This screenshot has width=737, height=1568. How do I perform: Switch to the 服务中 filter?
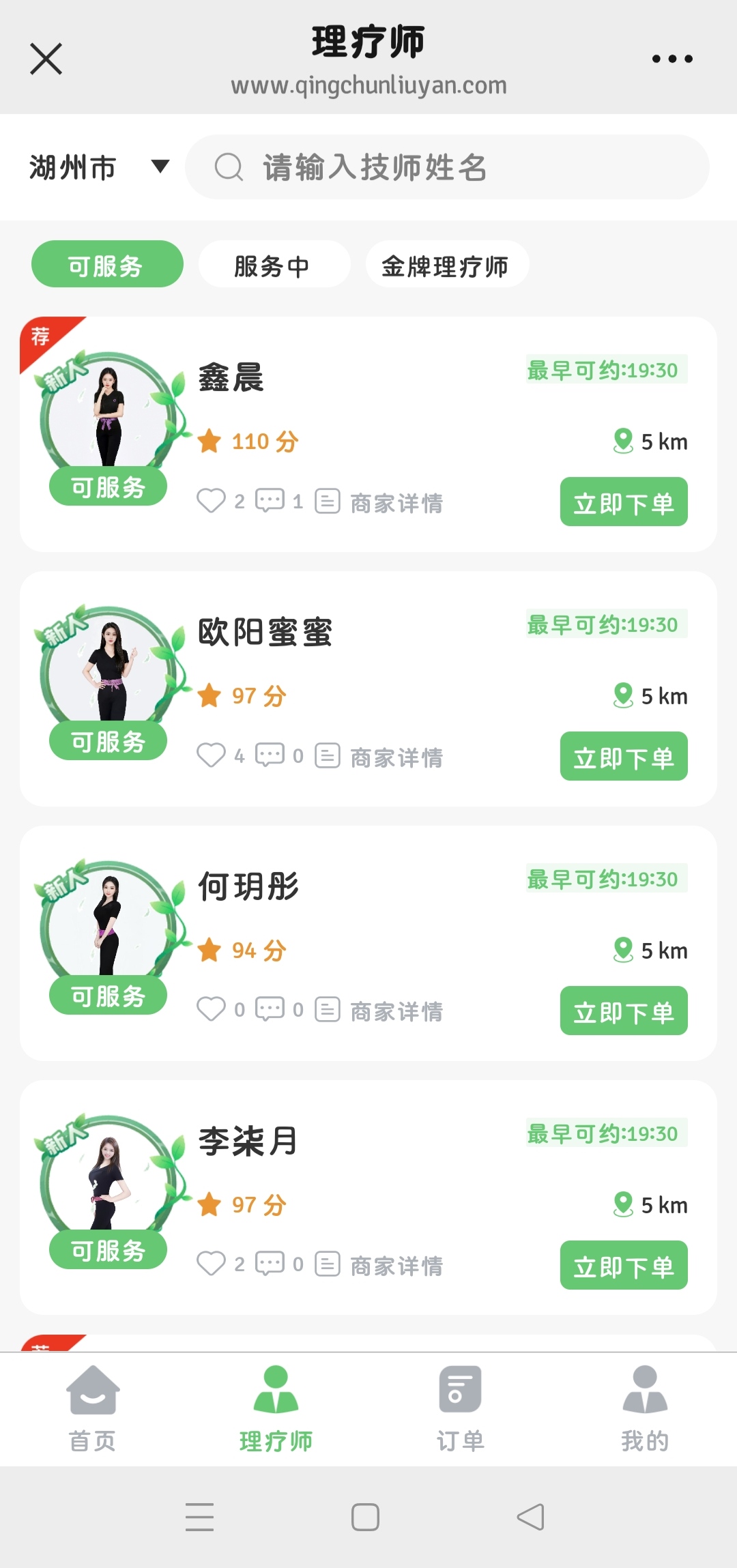tap(274, 264)
